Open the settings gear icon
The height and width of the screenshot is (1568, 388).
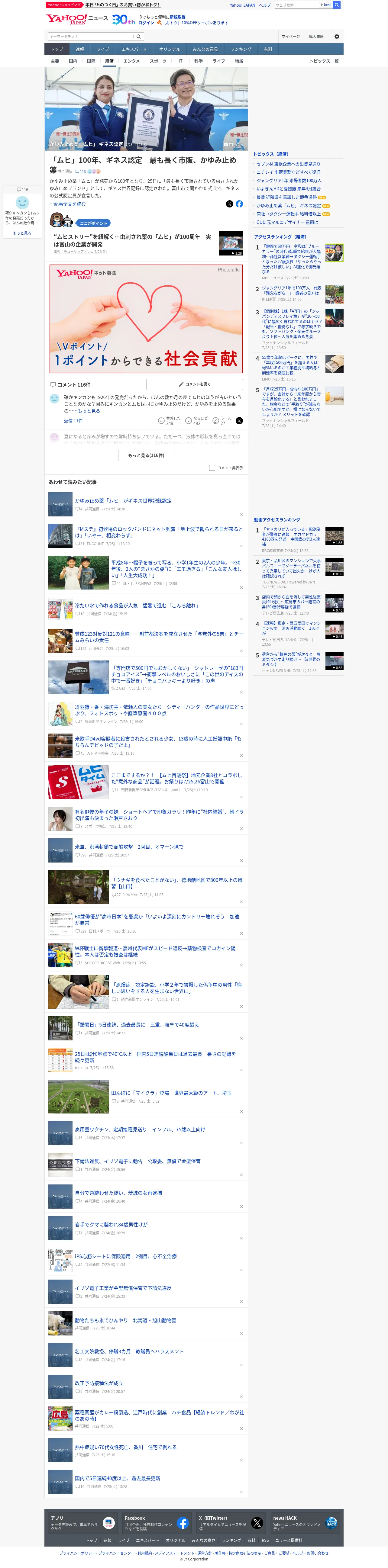click(x=336, y=37)
